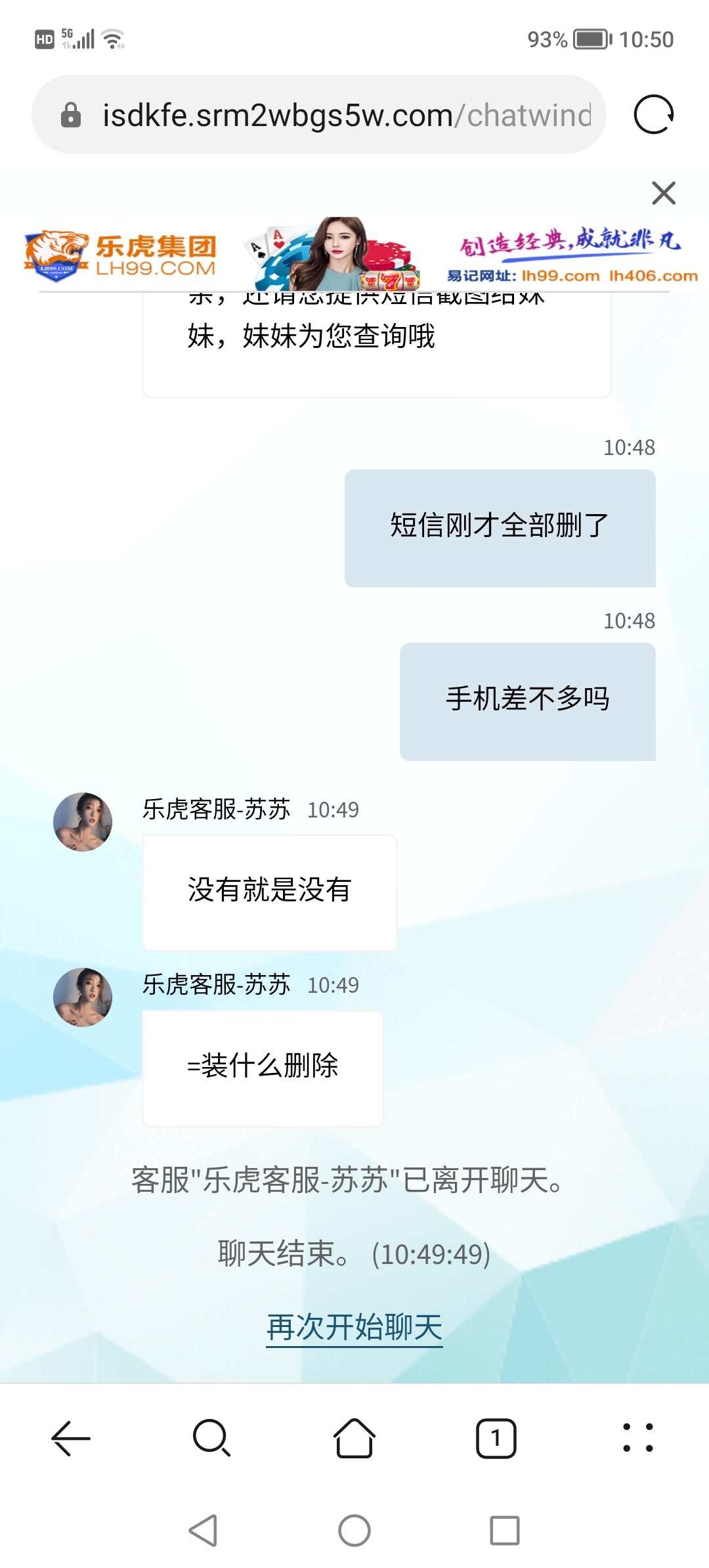
Task: Tap the LH99.COM tiger shield logo
Action: [56, 255]
